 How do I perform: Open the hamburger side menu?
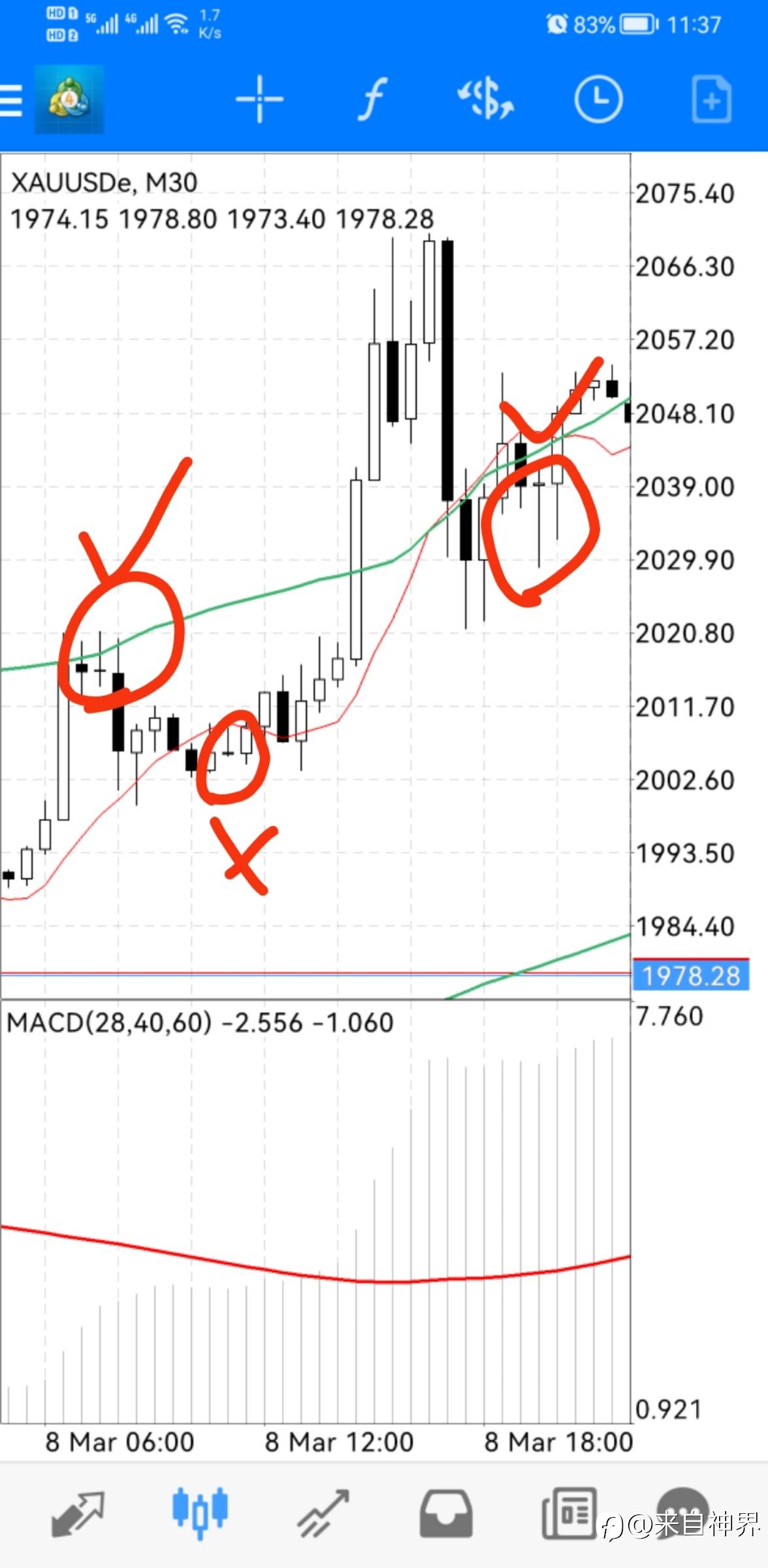[x=12, y=100]
